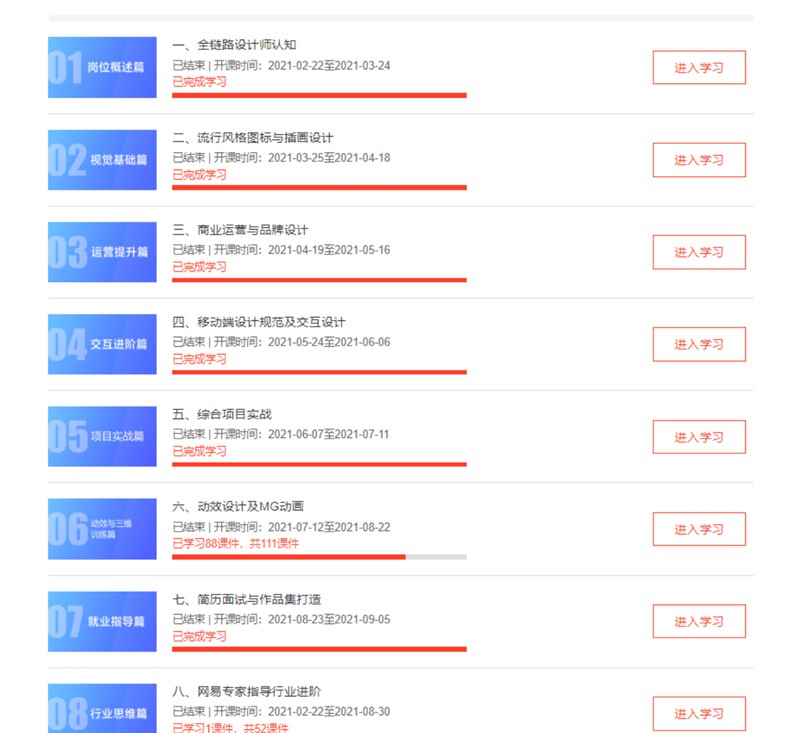
Task: Select the 04 交互进阶篇 course tile
Action: coord(102,344)
